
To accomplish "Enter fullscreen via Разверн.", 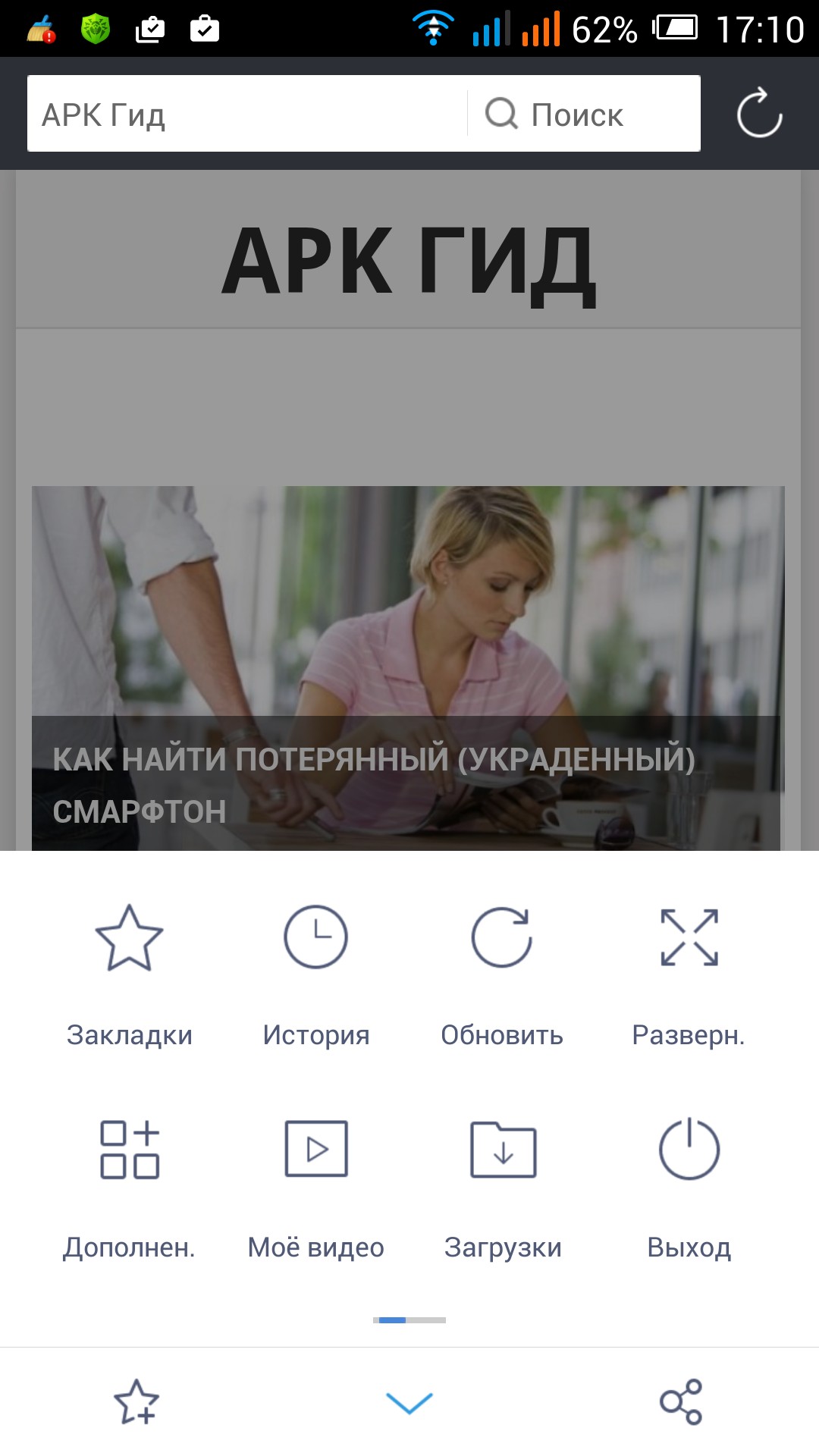I will click(x=689, y=974).
